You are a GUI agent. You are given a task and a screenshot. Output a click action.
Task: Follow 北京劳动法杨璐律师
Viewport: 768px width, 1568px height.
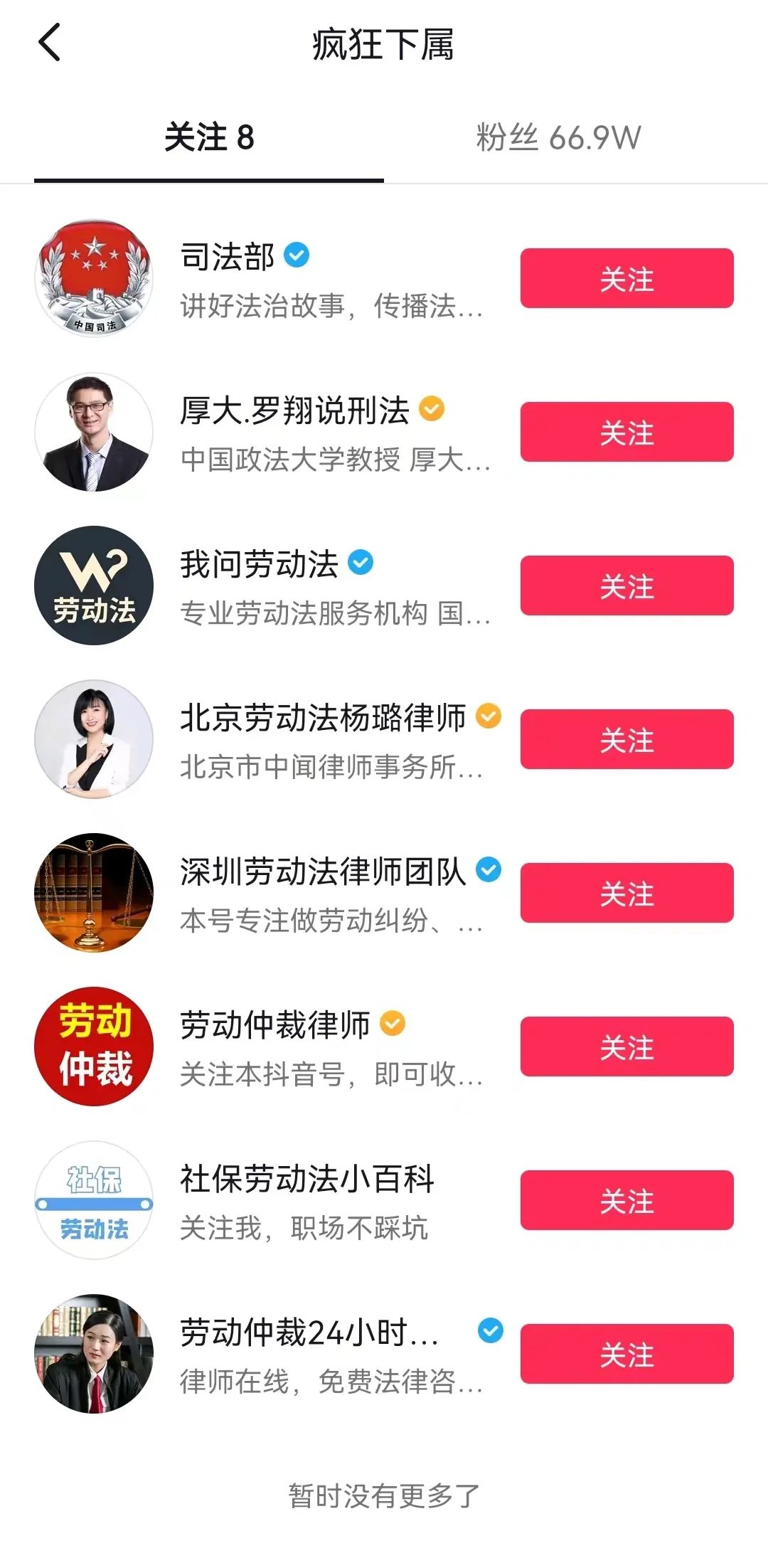(626, 739)
